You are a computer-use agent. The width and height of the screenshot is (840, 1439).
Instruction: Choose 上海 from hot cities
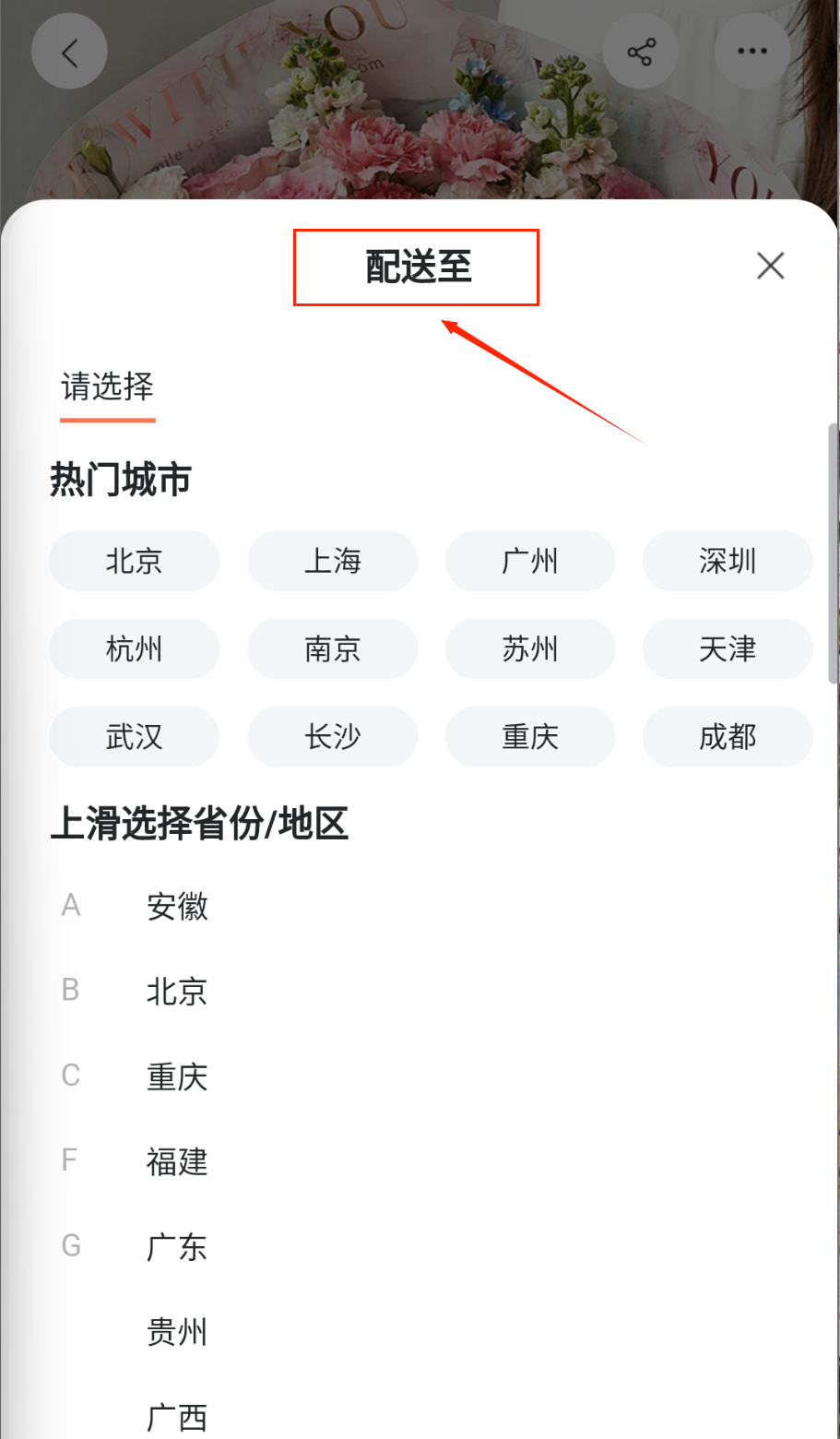[x=332, y=561]
